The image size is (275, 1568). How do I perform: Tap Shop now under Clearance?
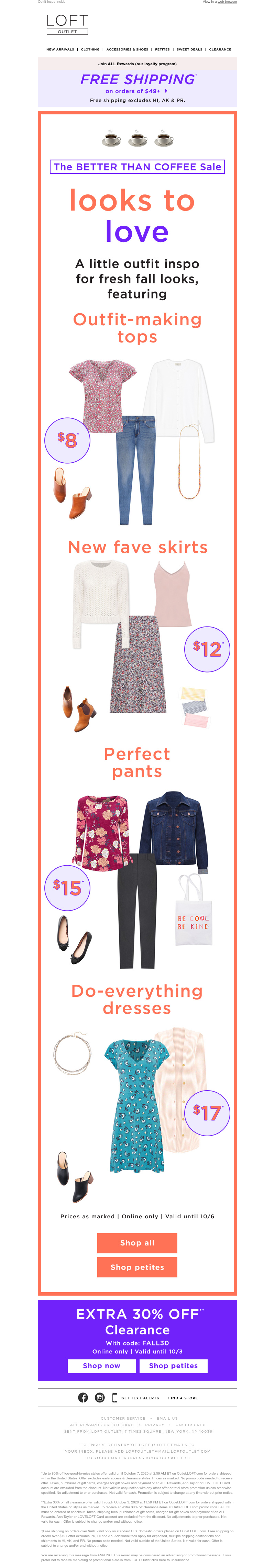[x=101, y=1366]
